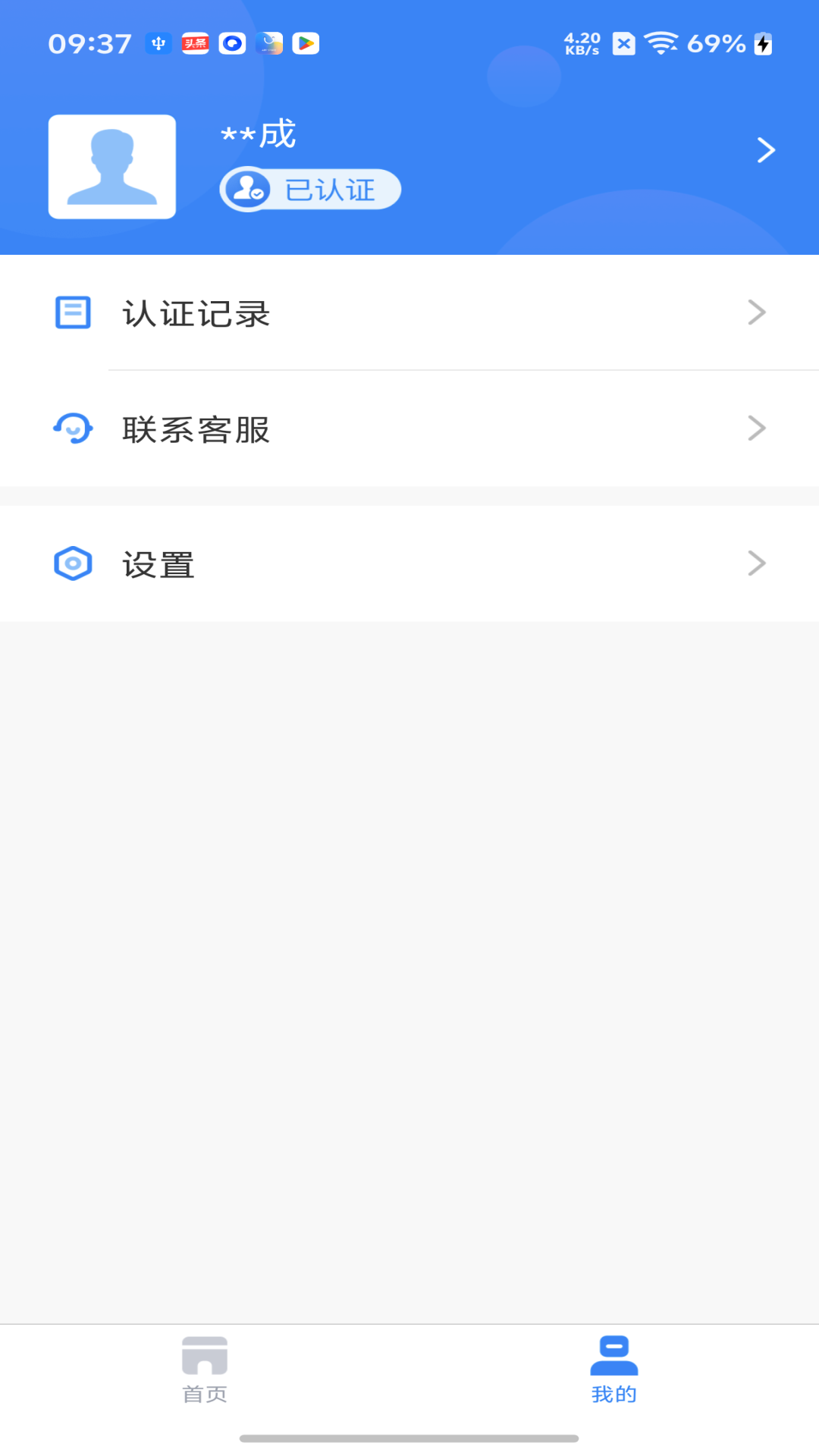This screenshot has width=819, height=1456.
Task: Click the 已认证 verified status pill
Action: pos(310,189)
